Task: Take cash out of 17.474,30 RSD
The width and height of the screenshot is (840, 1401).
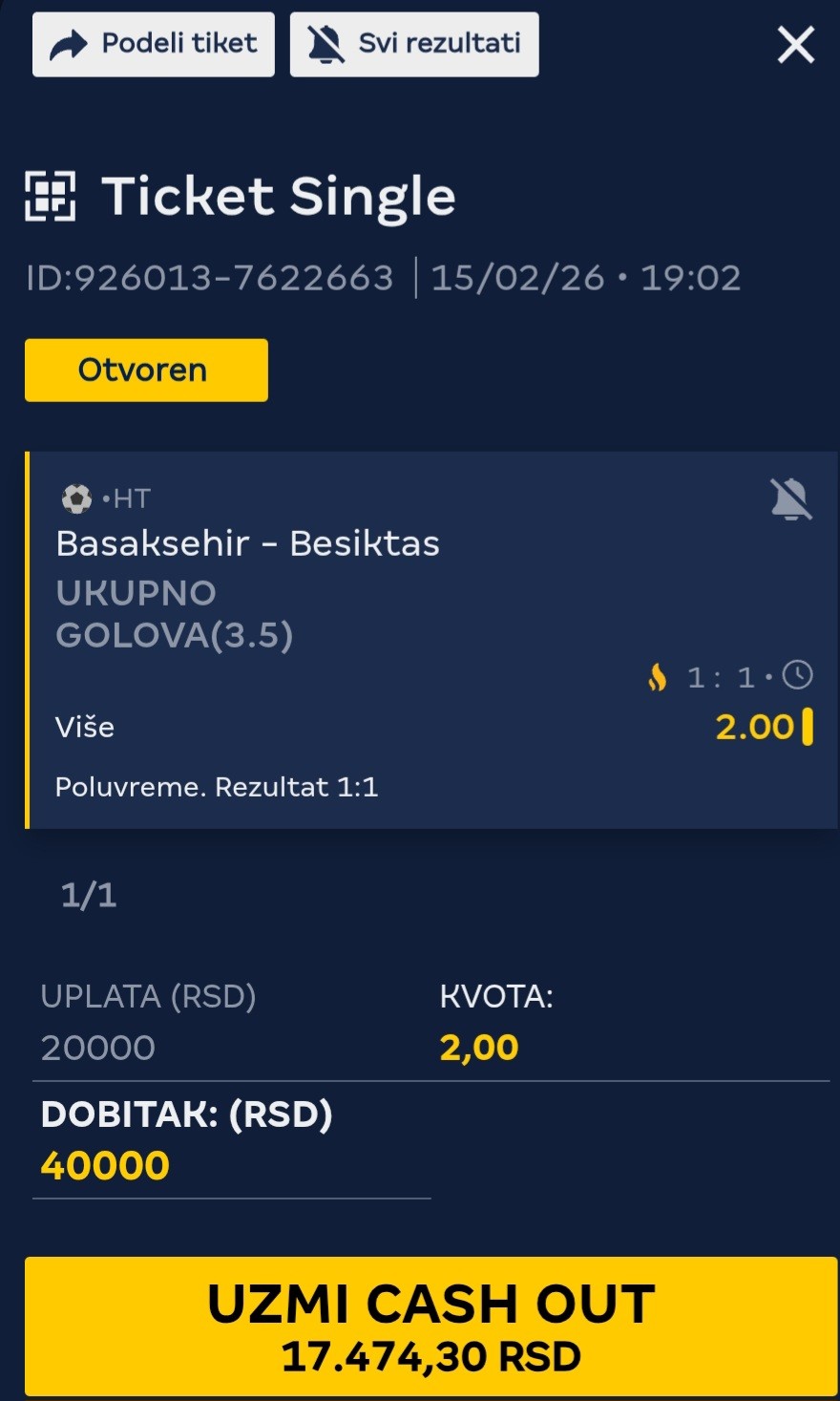Action: coord(430,1327)
